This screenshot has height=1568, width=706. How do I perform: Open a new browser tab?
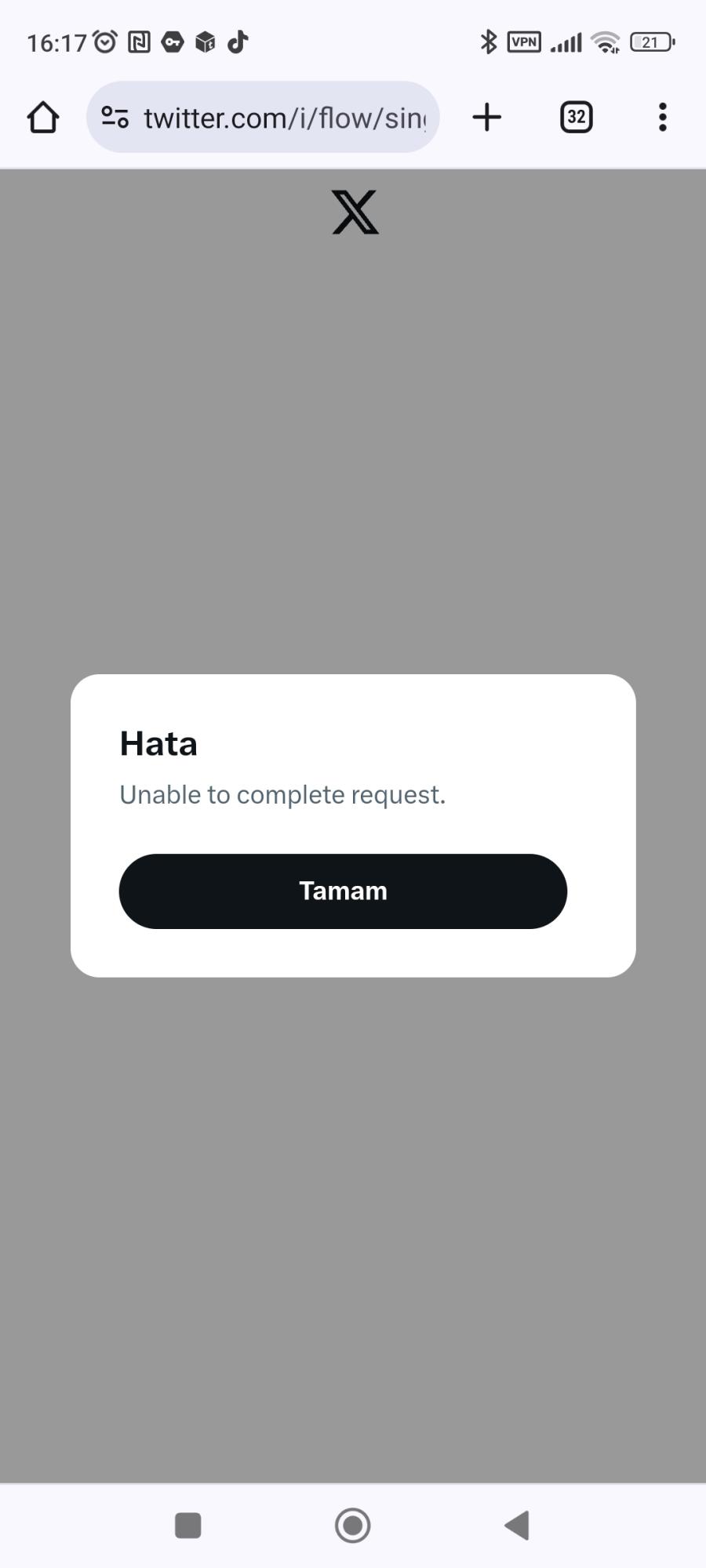click(x=486, y=118)
